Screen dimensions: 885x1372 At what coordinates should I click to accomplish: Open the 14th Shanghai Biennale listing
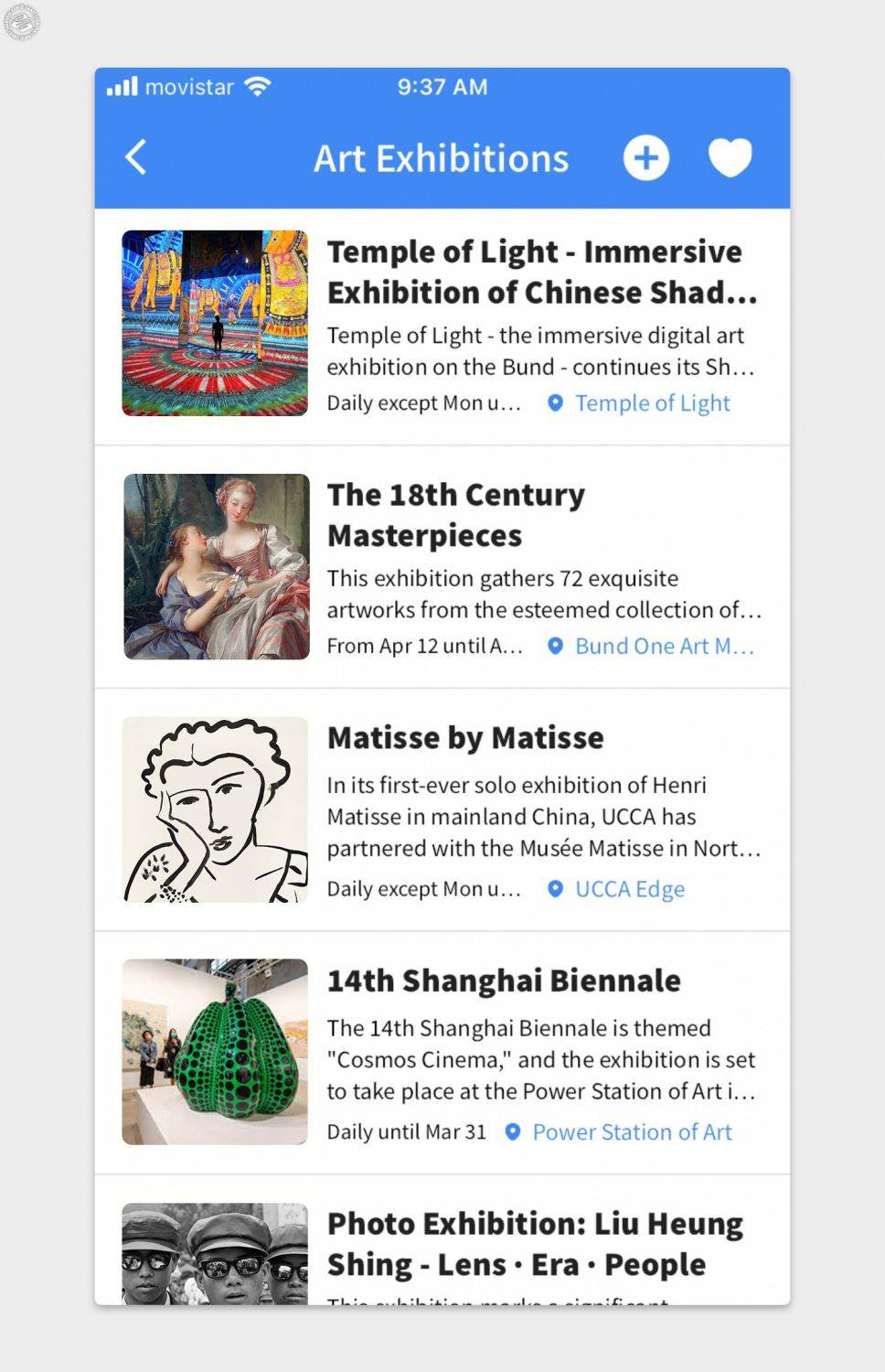(503, 980)
